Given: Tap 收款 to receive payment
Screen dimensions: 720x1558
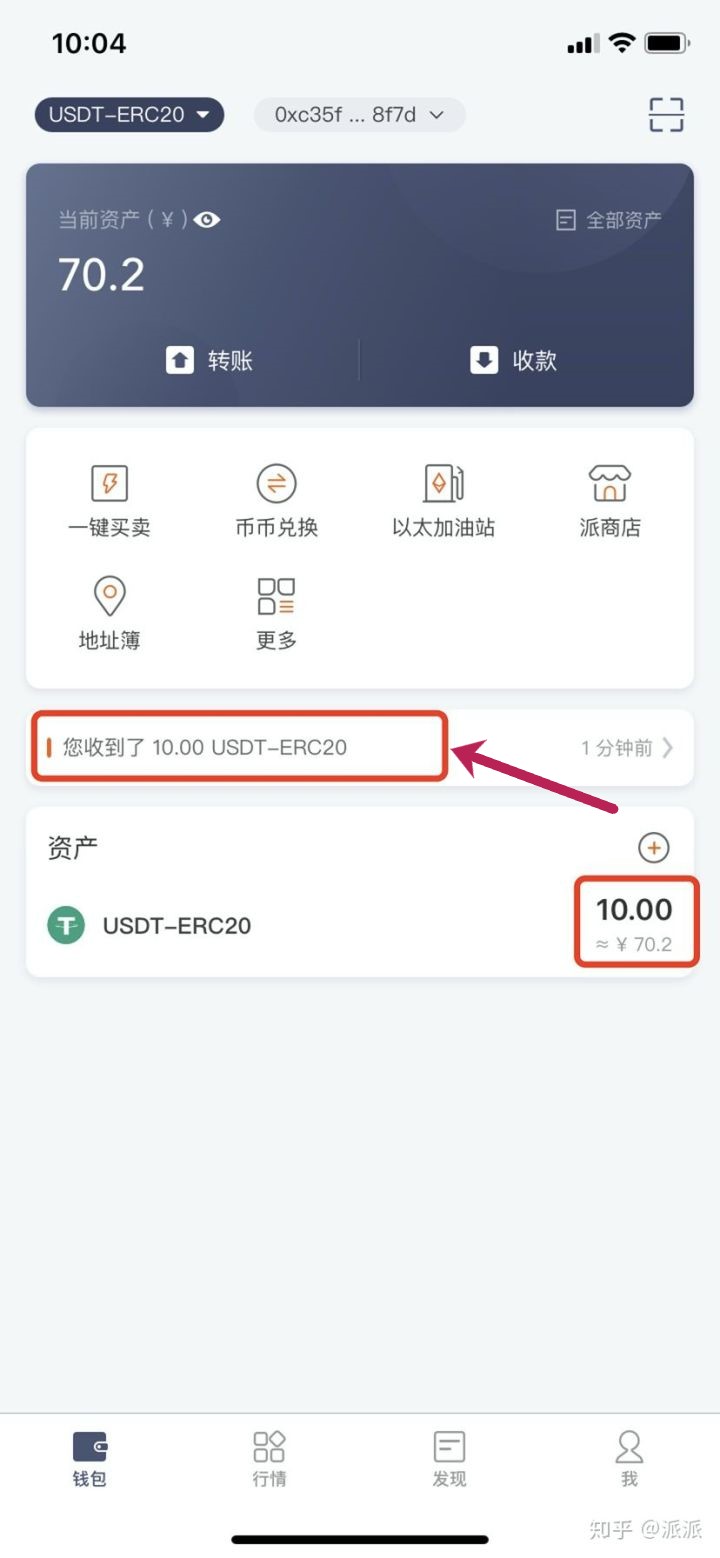Looking at the screenshot, I should [x=514, y=360].
